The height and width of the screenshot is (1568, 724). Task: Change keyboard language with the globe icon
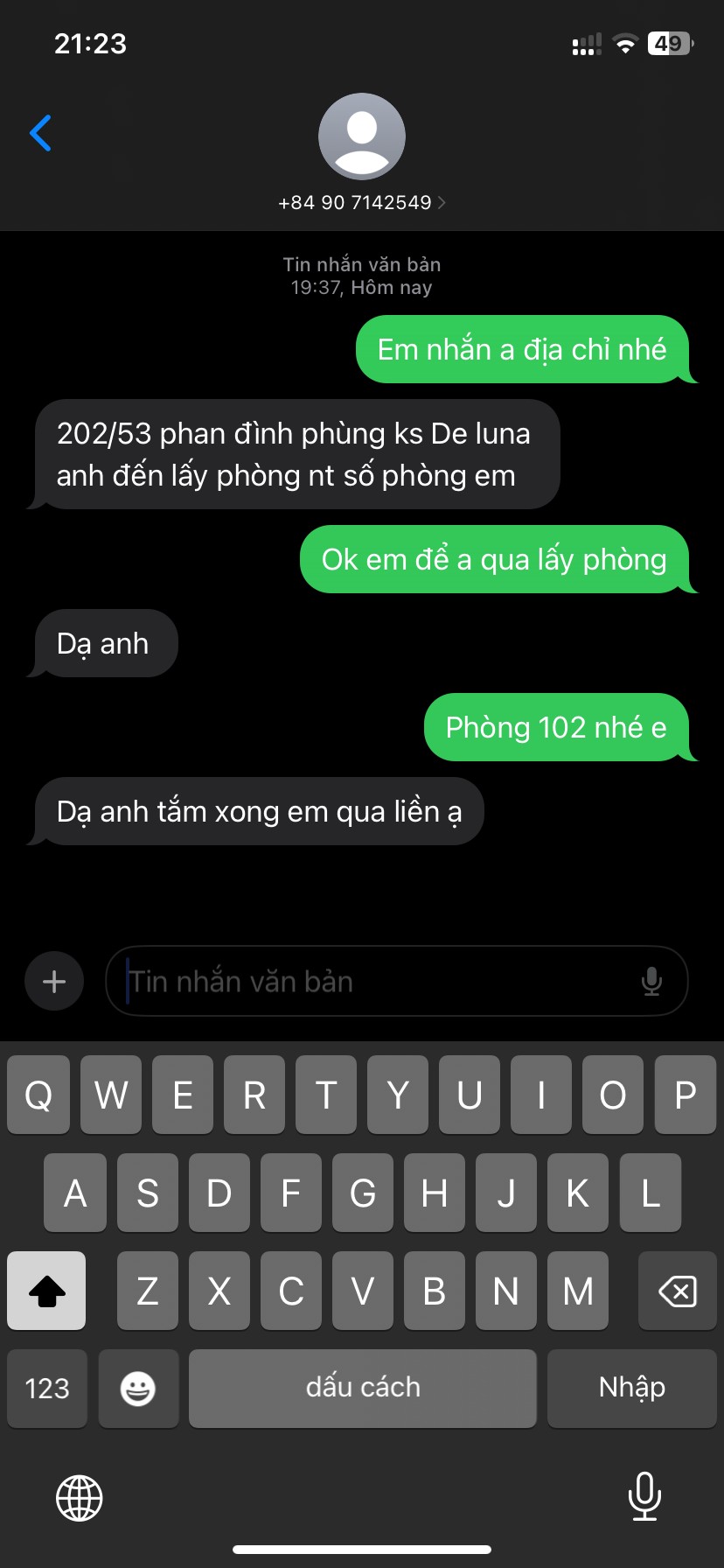(x=80, y=1497)
